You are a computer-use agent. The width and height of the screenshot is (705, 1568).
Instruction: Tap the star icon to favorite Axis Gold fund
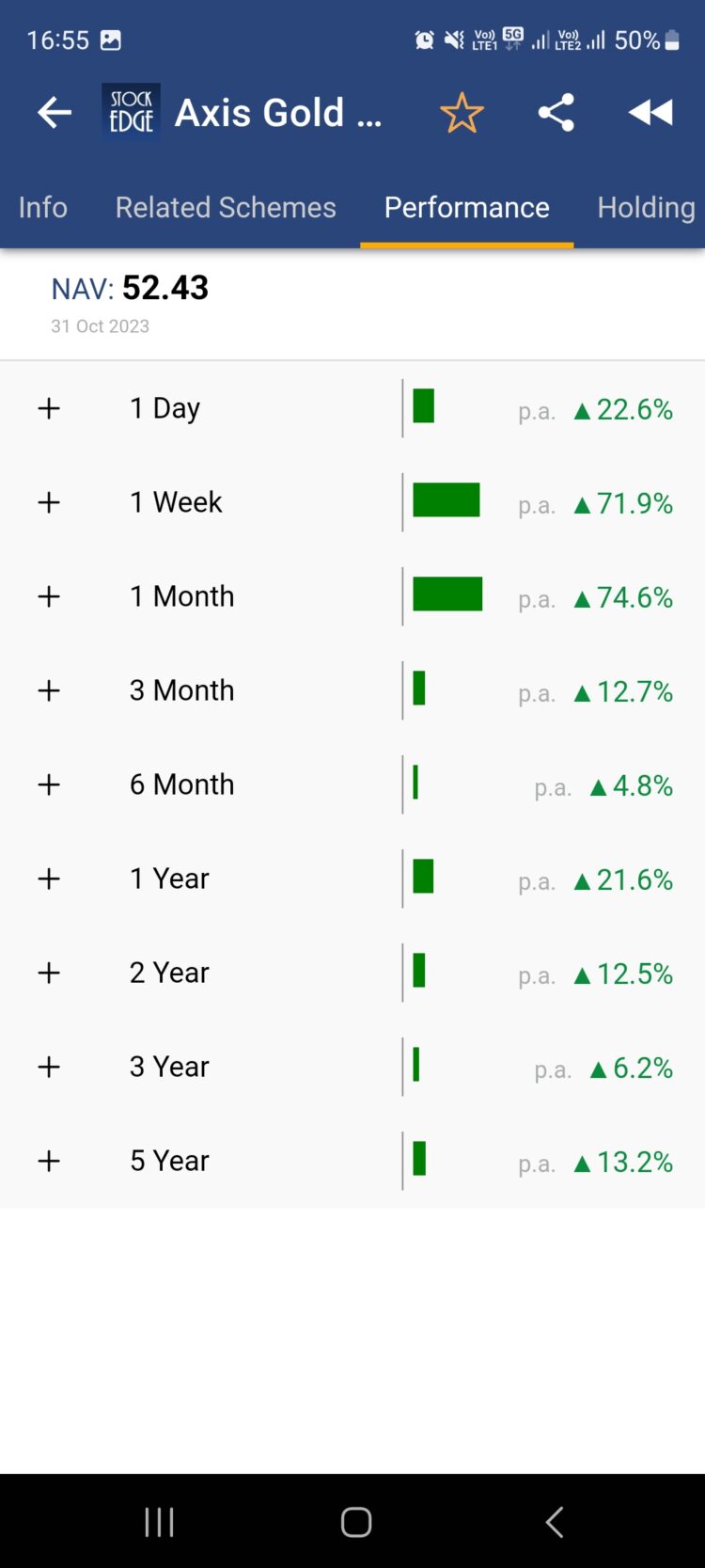pyautogui.click(x=462, y=111)
